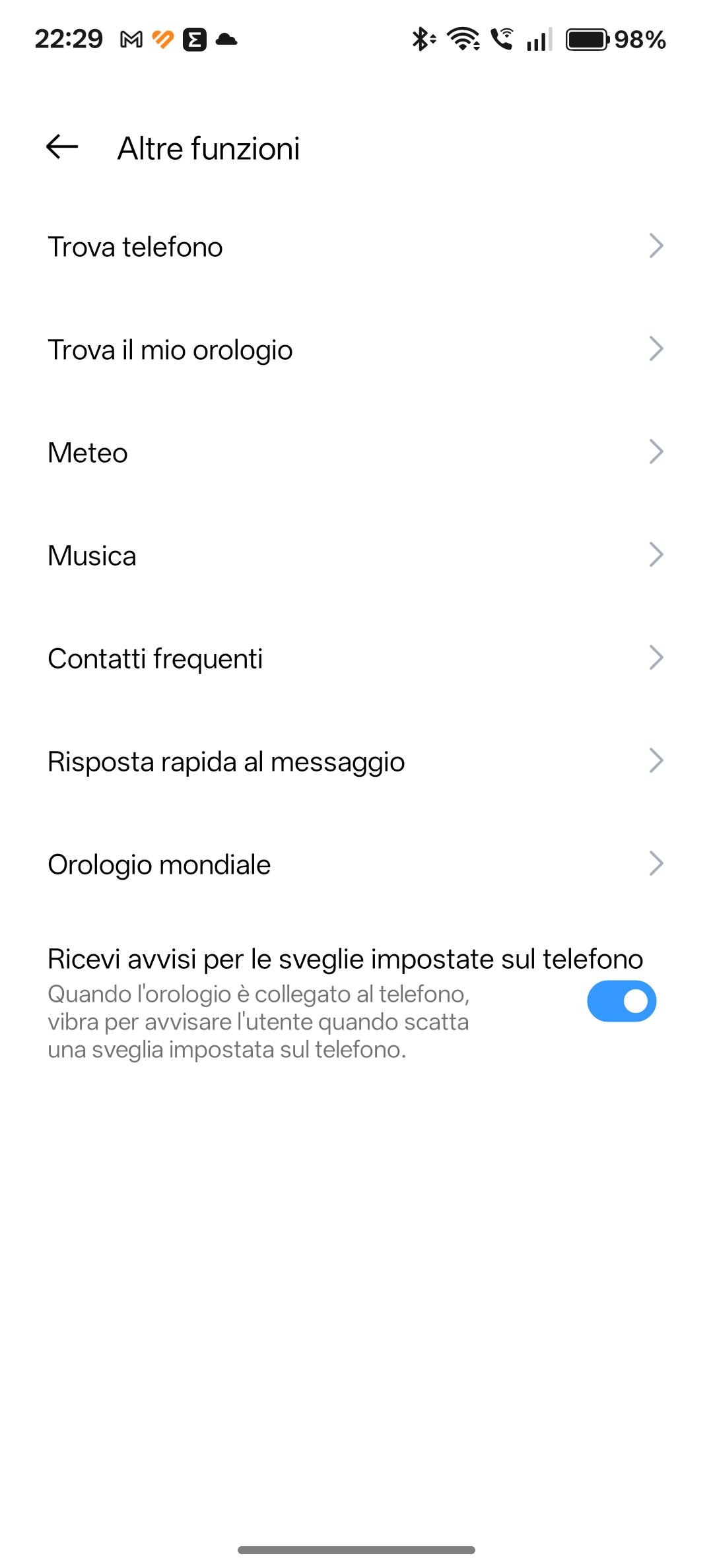The height and width of the screenshot is (1568, 713).
Task: Go back from Altre funzioni
Action: (62, 147)
